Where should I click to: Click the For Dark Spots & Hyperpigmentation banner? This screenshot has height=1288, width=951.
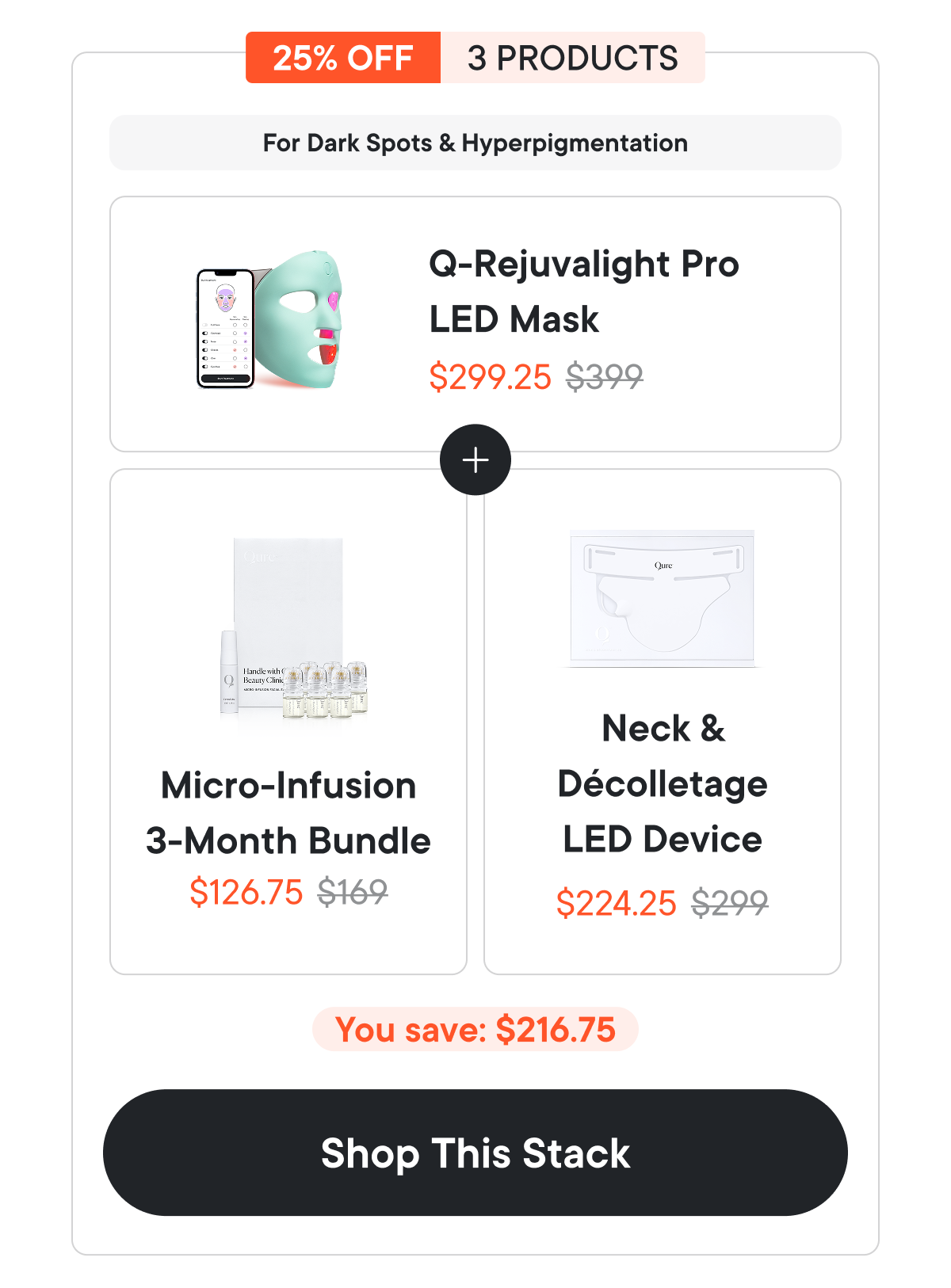coord(475,143)
